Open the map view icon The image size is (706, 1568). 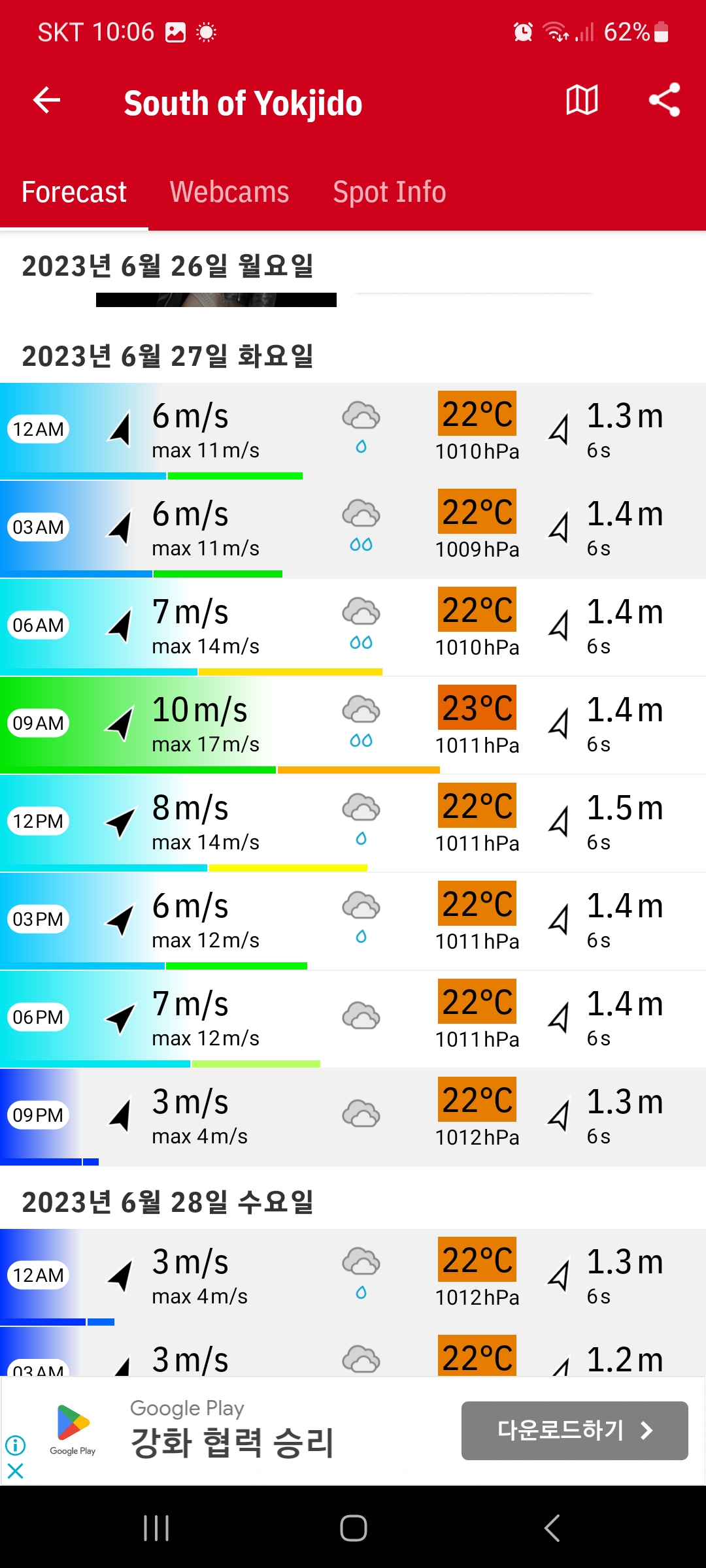pos(582,100)
